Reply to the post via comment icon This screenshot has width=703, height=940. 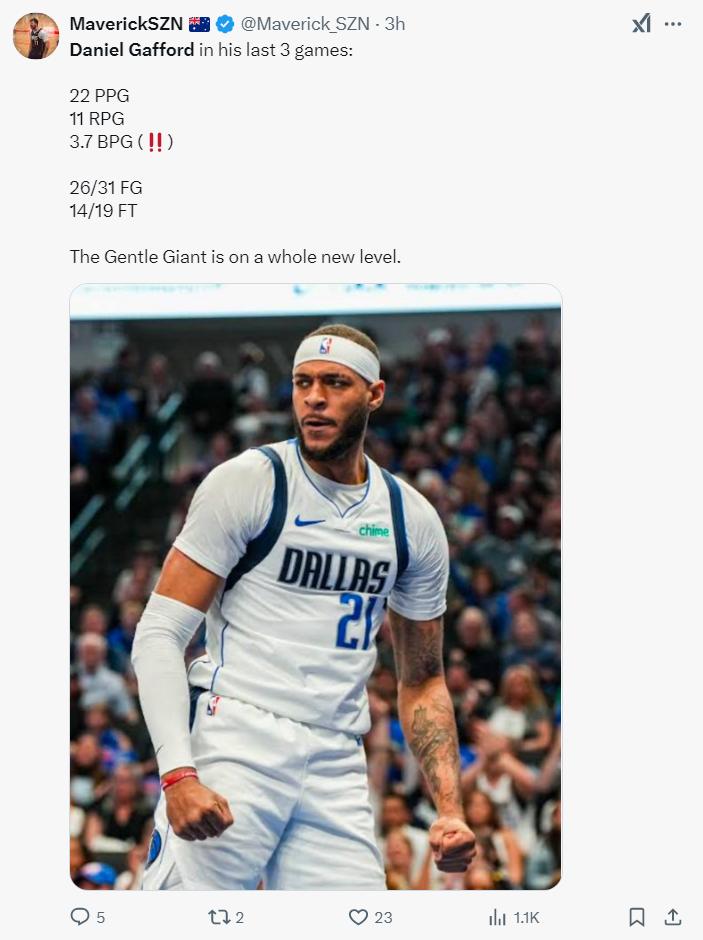tap(79, 916)
